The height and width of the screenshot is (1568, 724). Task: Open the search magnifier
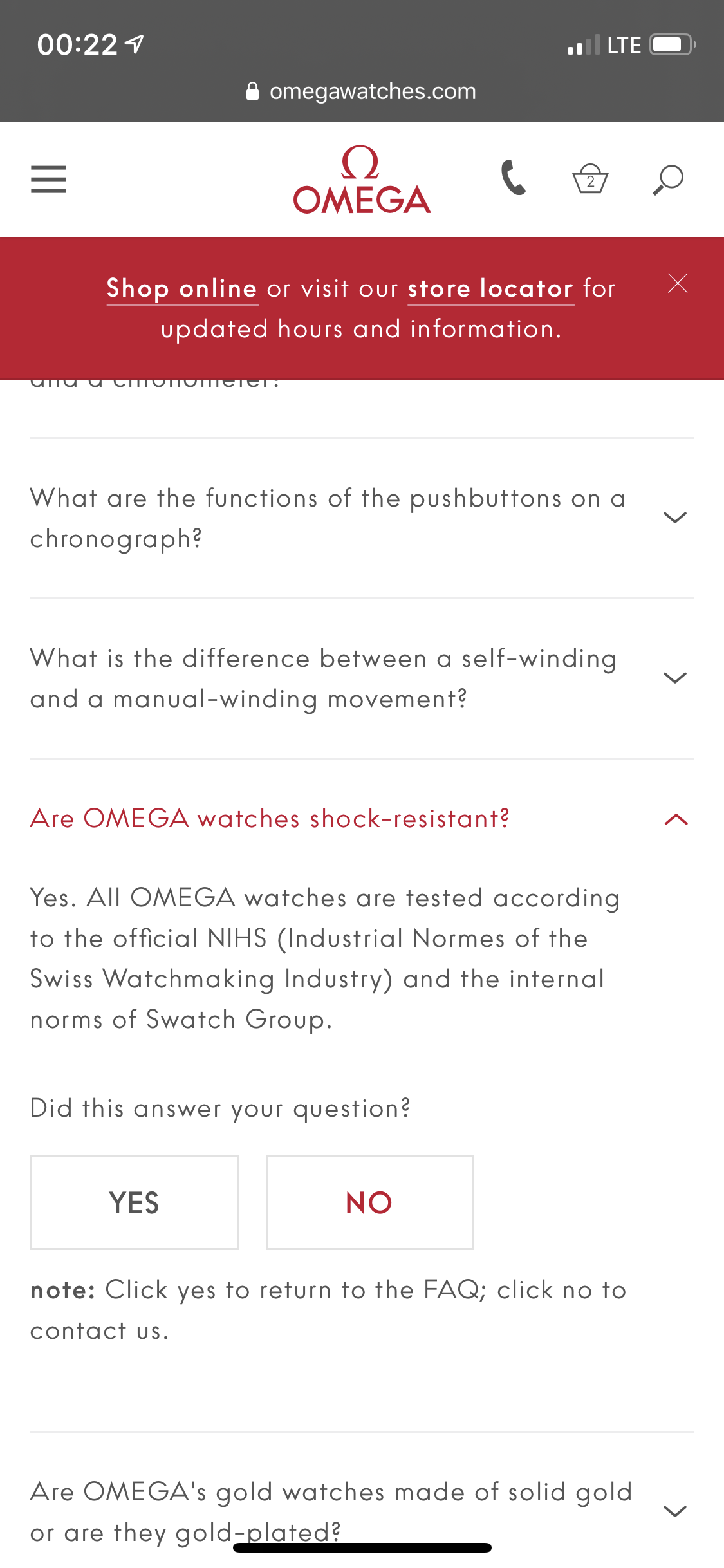[668, 180]
